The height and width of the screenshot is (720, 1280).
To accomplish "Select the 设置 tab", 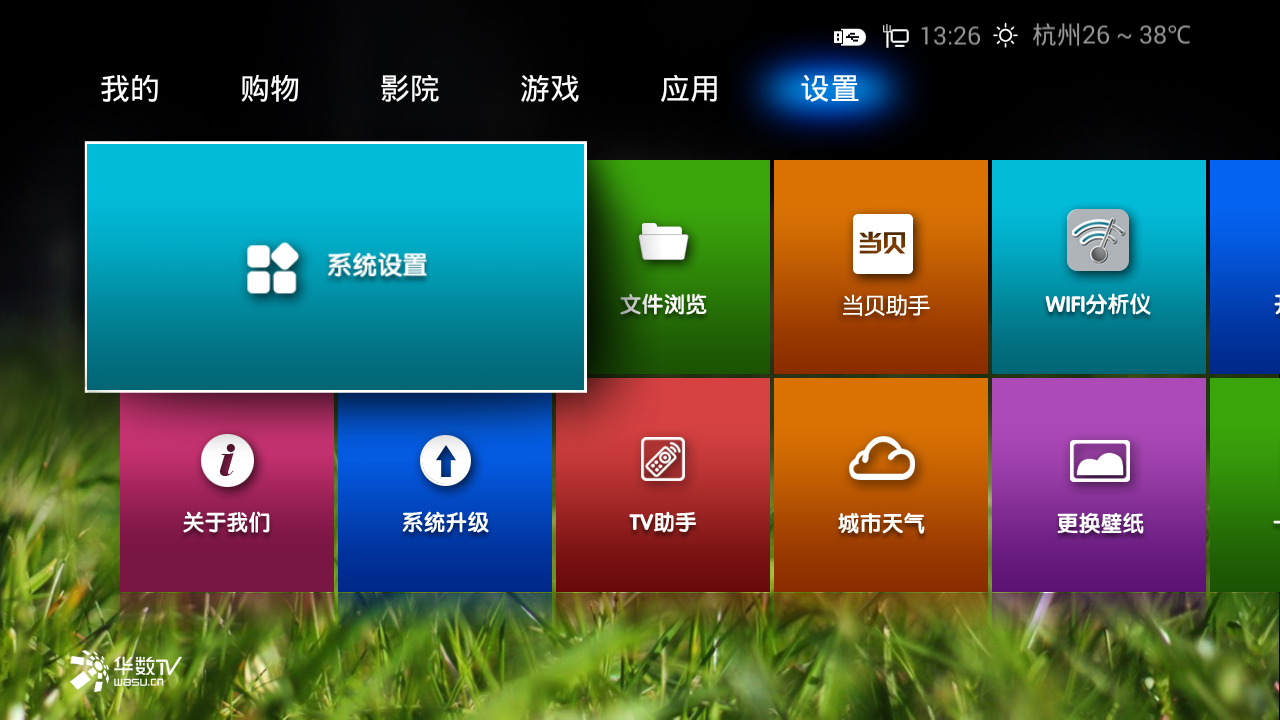I will click(x=830, y=89).
